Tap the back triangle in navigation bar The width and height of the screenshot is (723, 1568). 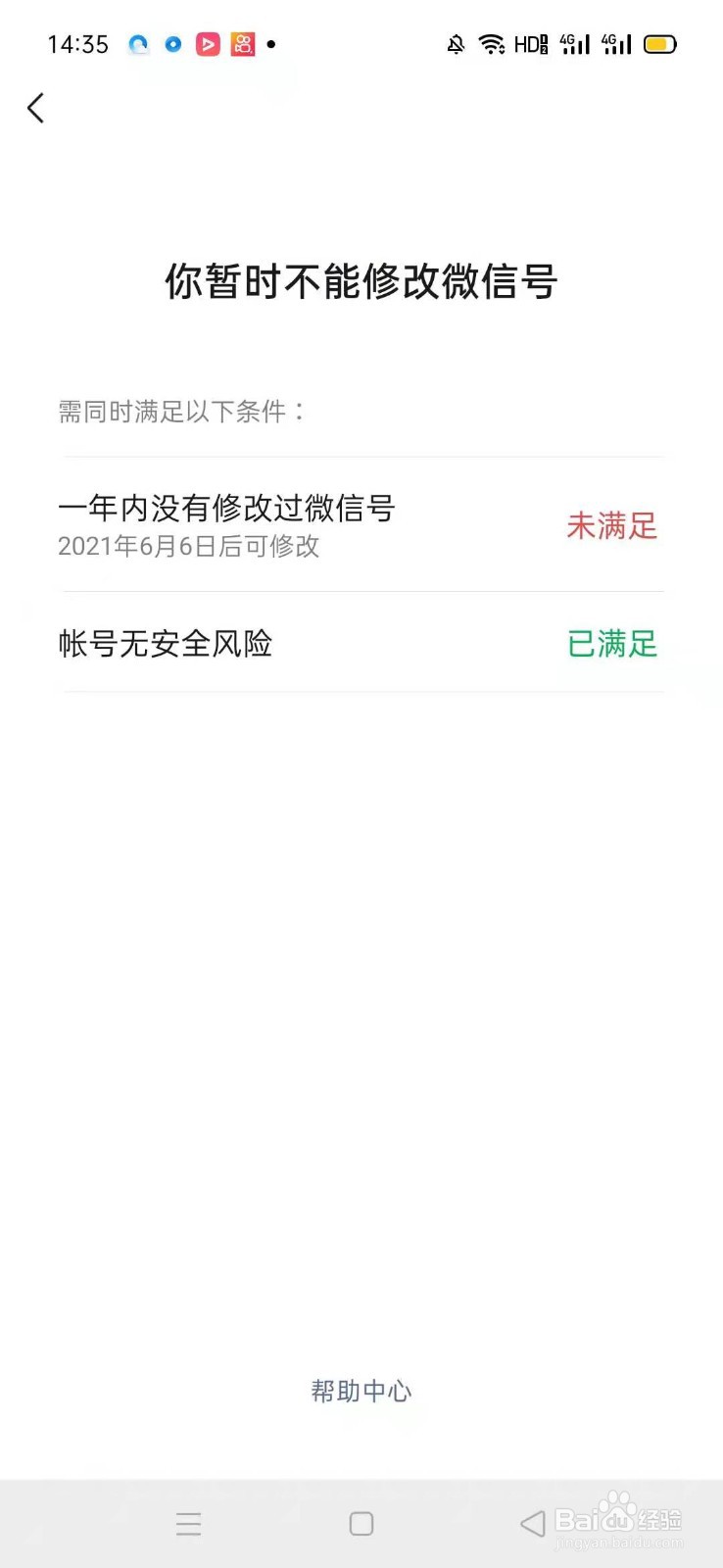pyautogui.click(x=532, y=1524)
